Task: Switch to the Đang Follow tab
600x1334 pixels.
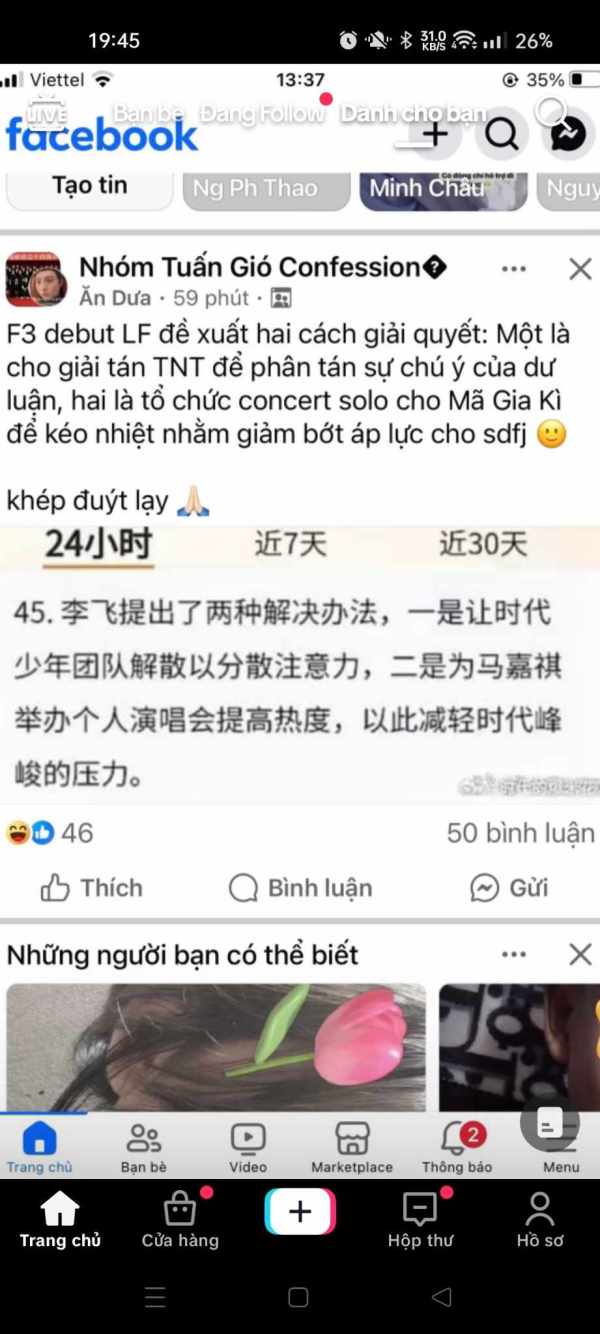Action: (x=262, y=113)
